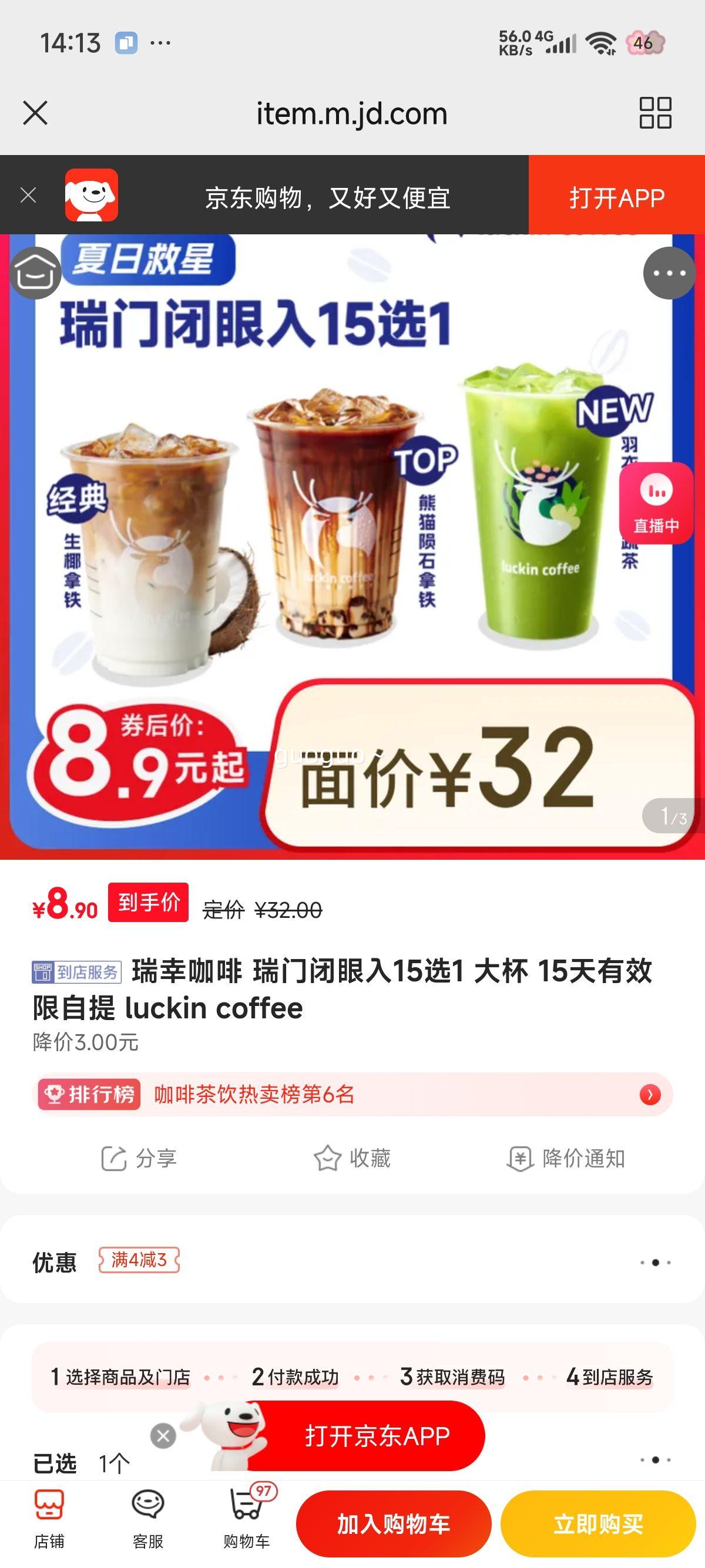Expand the 优惠 满4减3 coupon row

[352, 1262]
